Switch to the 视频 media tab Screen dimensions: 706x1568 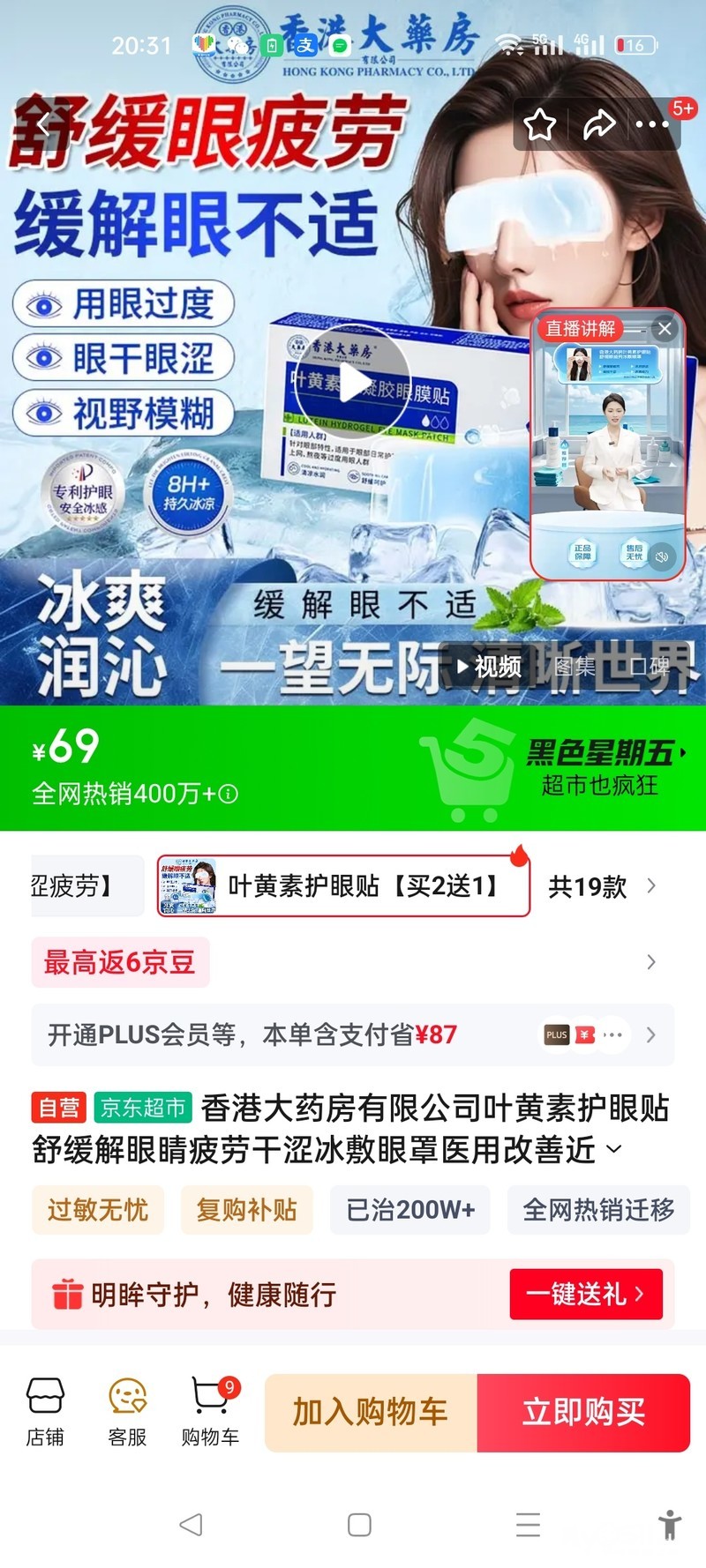coord(491,667)
